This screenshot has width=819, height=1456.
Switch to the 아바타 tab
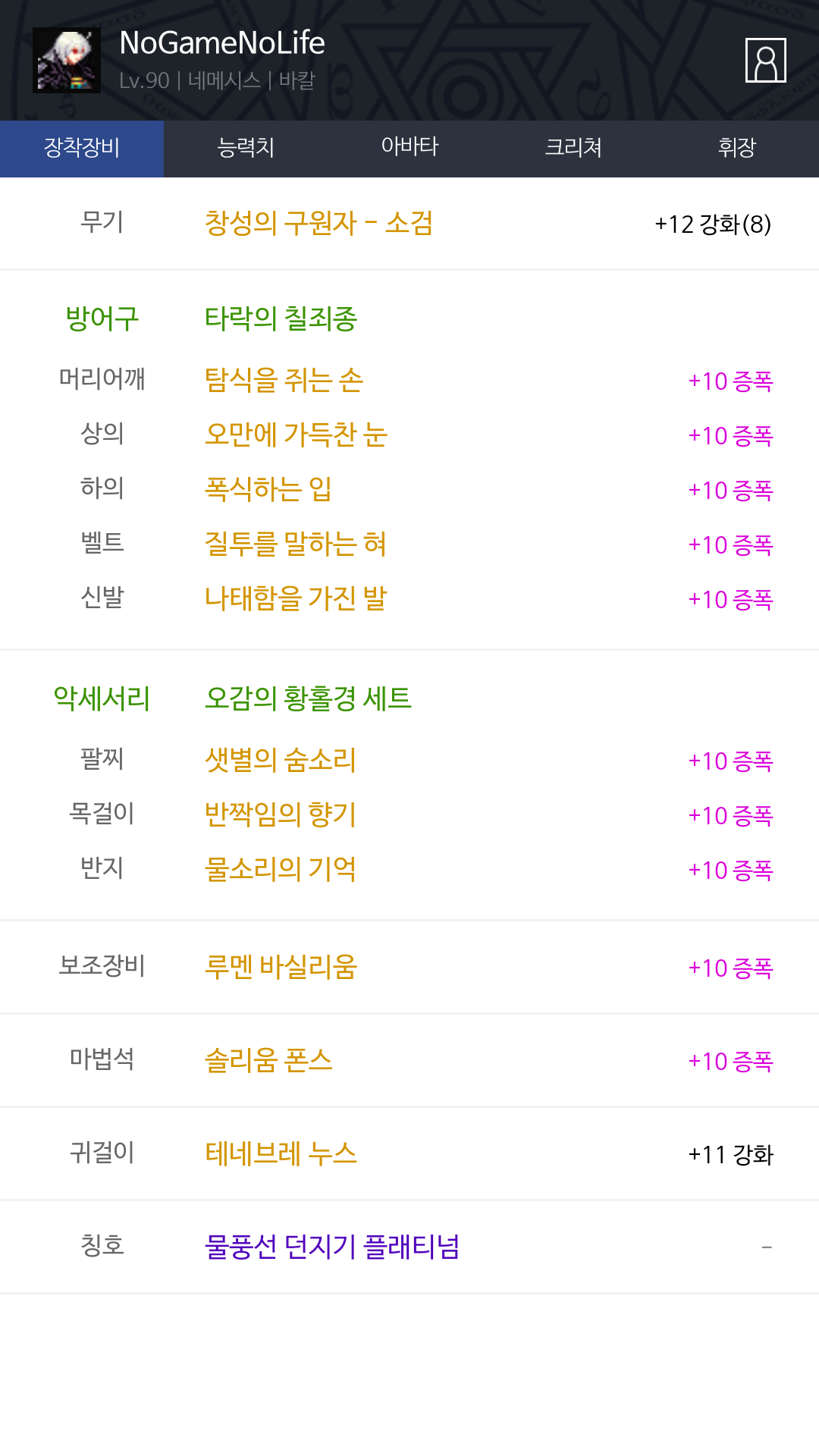point(409,149)
